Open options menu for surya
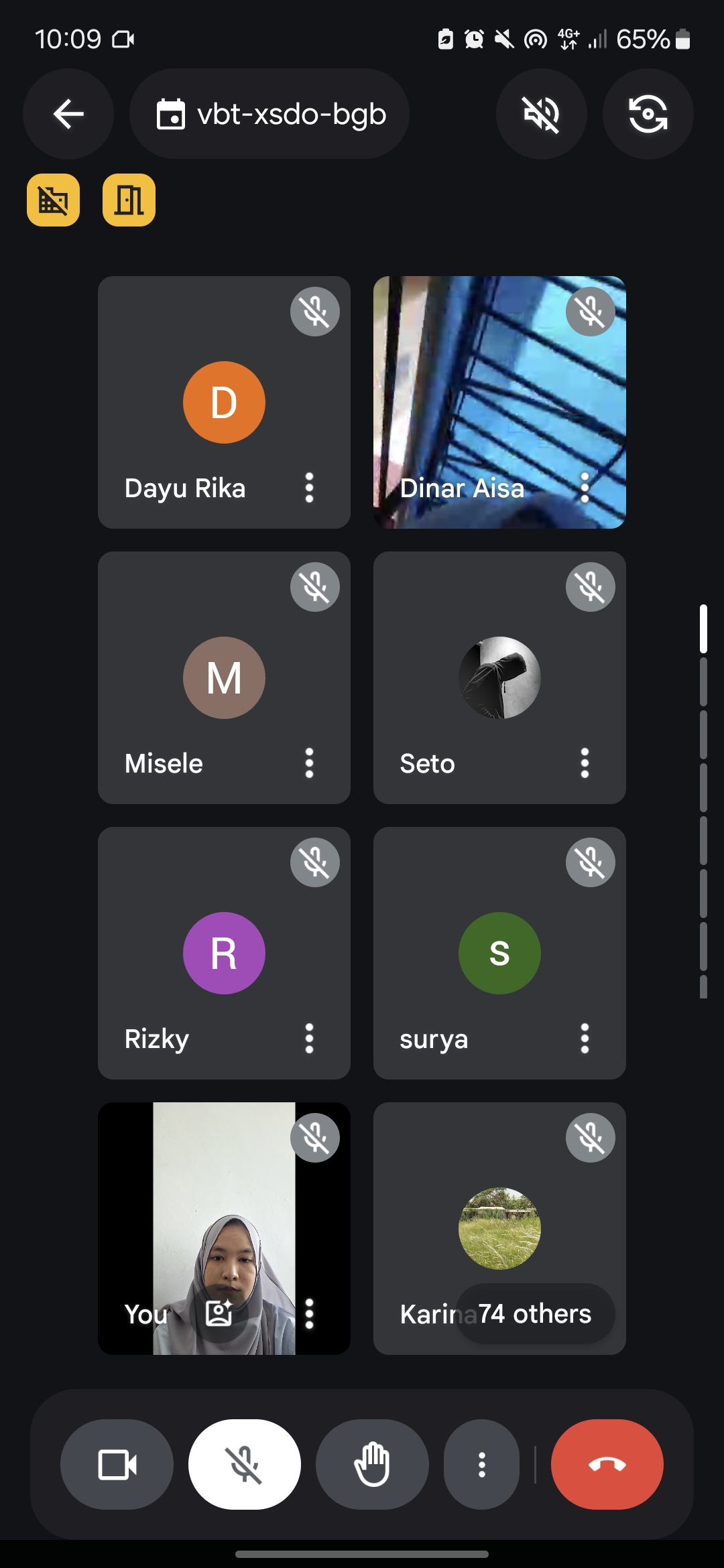This screenshot has height=1568, width=724. pyautogui.click(x=585, y=1039)
